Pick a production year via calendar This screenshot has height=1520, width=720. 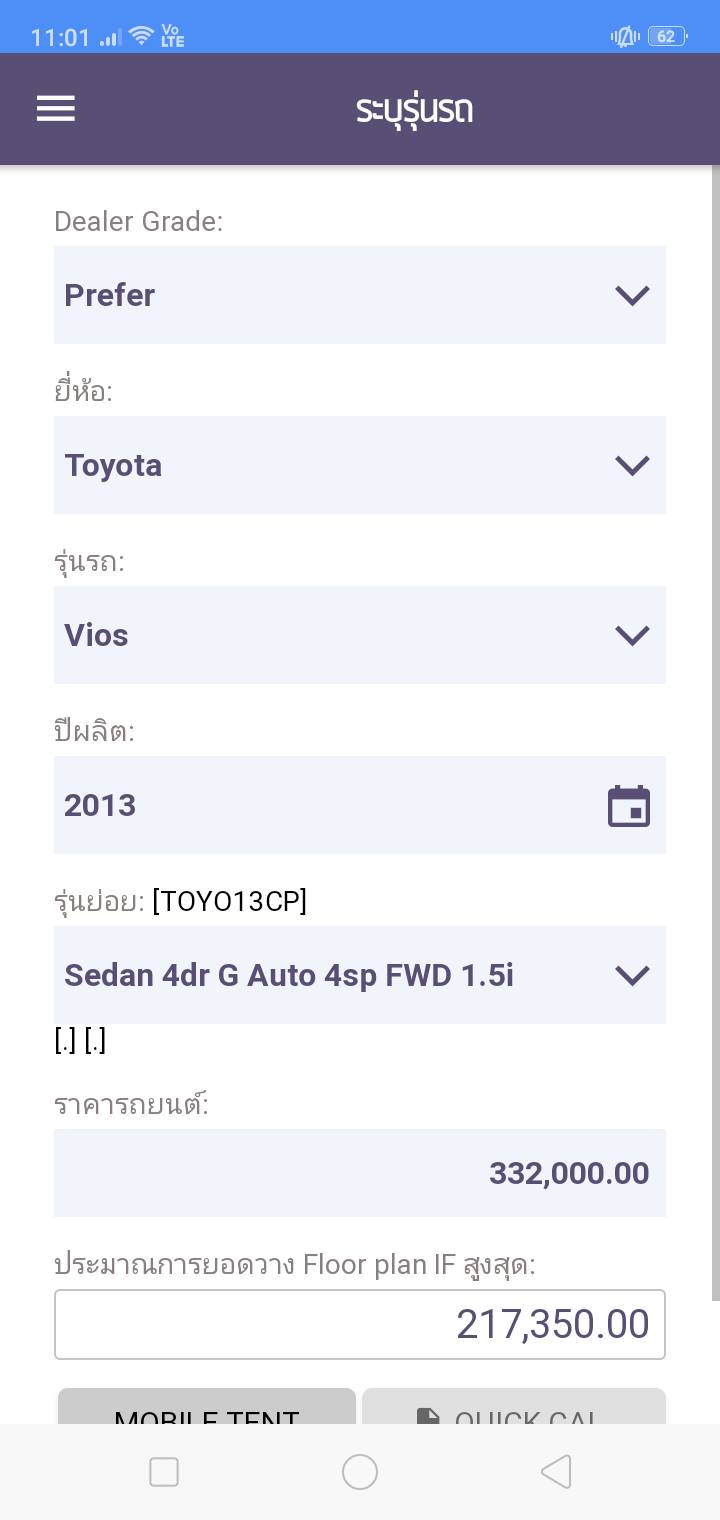(628, 806)
